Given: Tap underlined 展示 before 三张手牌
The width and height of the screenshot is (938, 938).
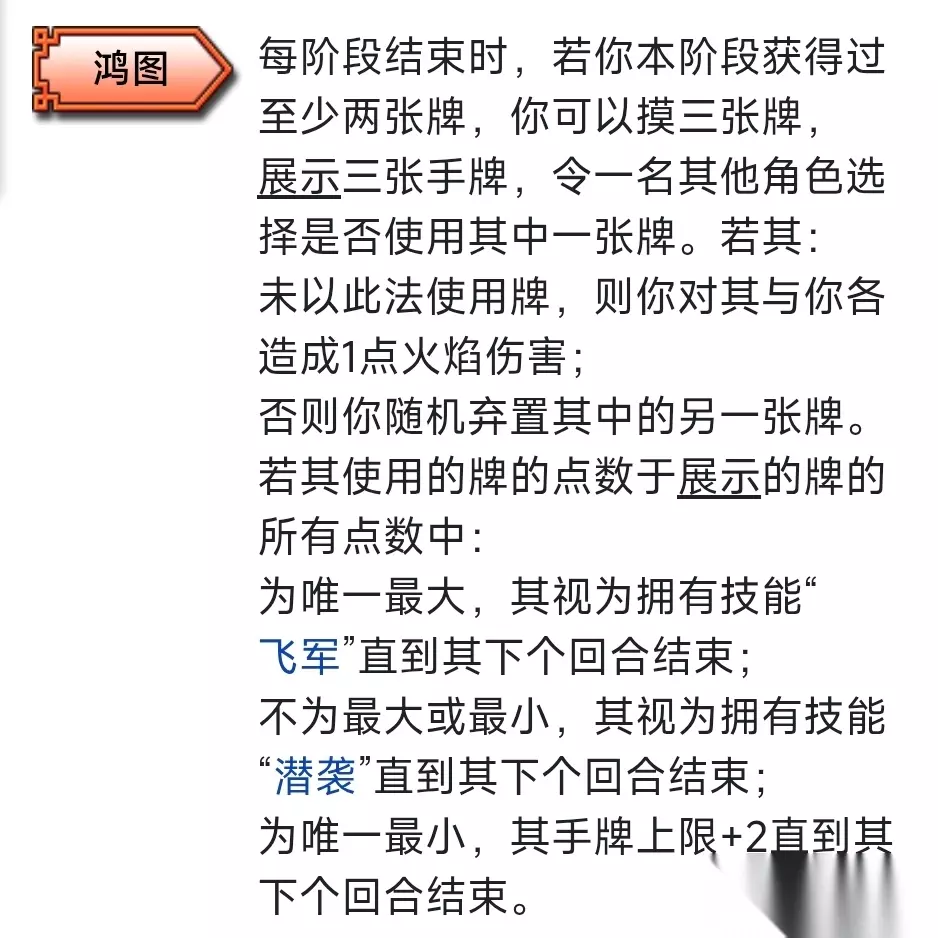Looking at the screenshot, I should click(x=300, y=178).
